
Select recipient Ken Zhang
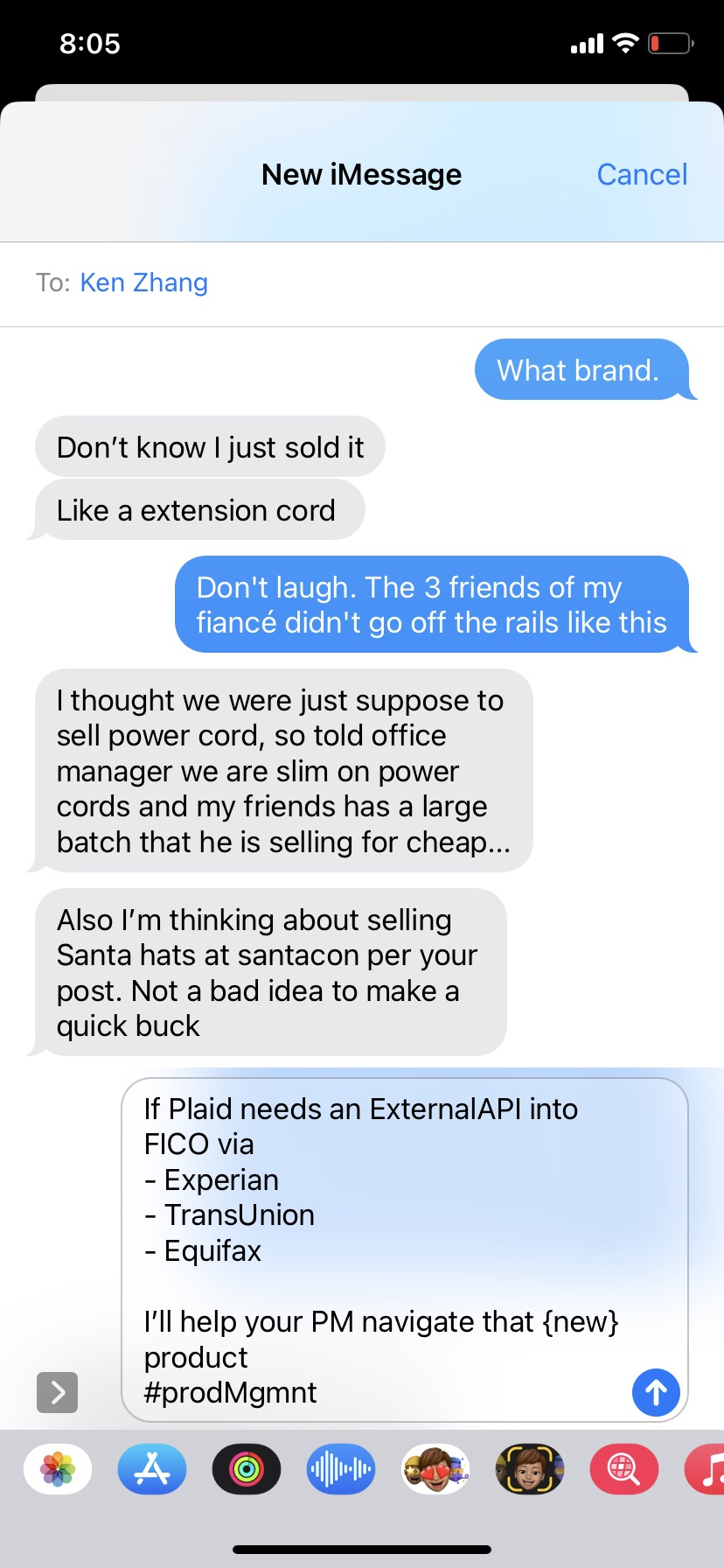144,283
